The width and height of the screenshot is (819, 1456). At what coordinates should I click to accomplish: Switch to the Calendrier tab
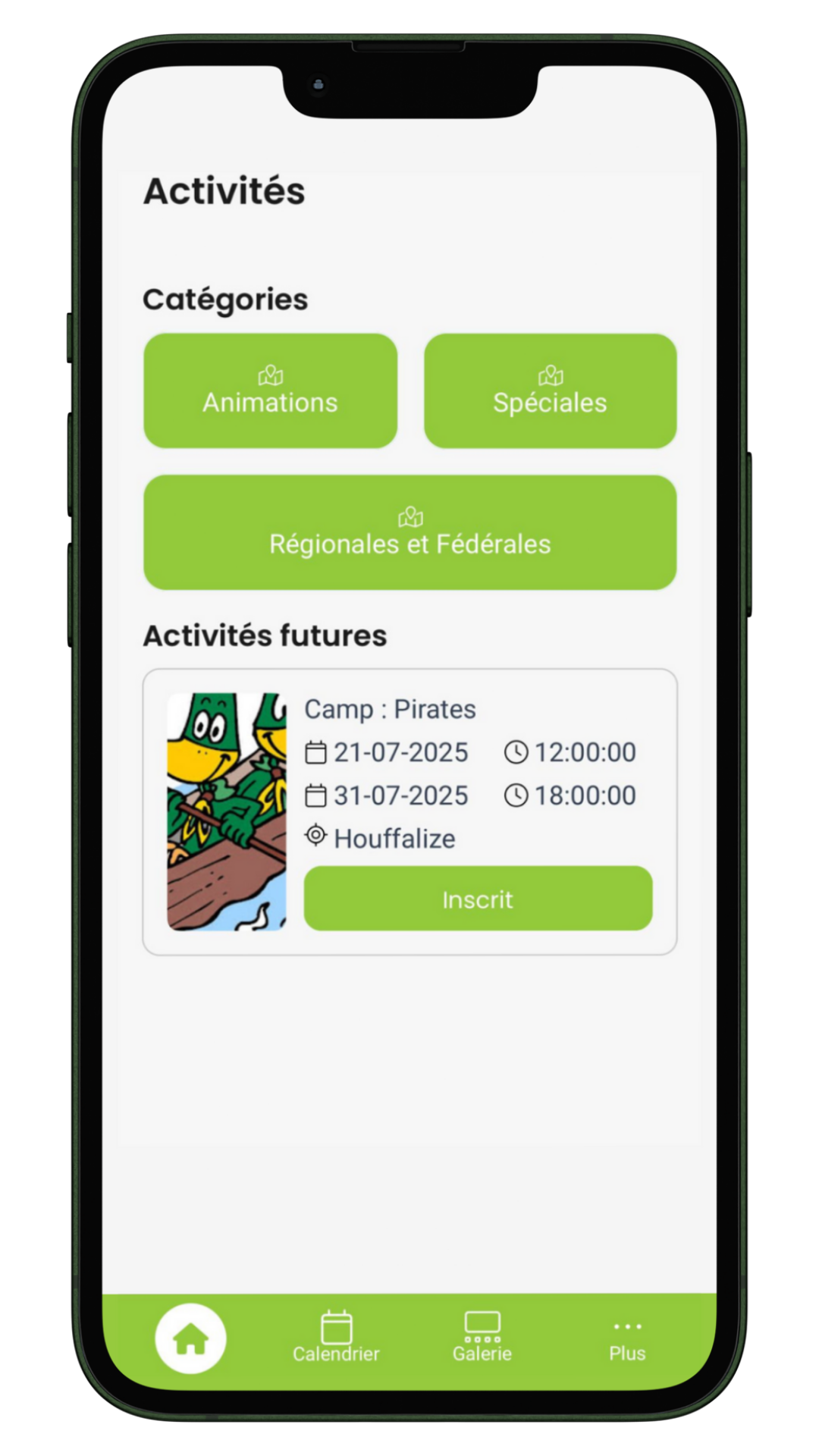coord(336,1338)
